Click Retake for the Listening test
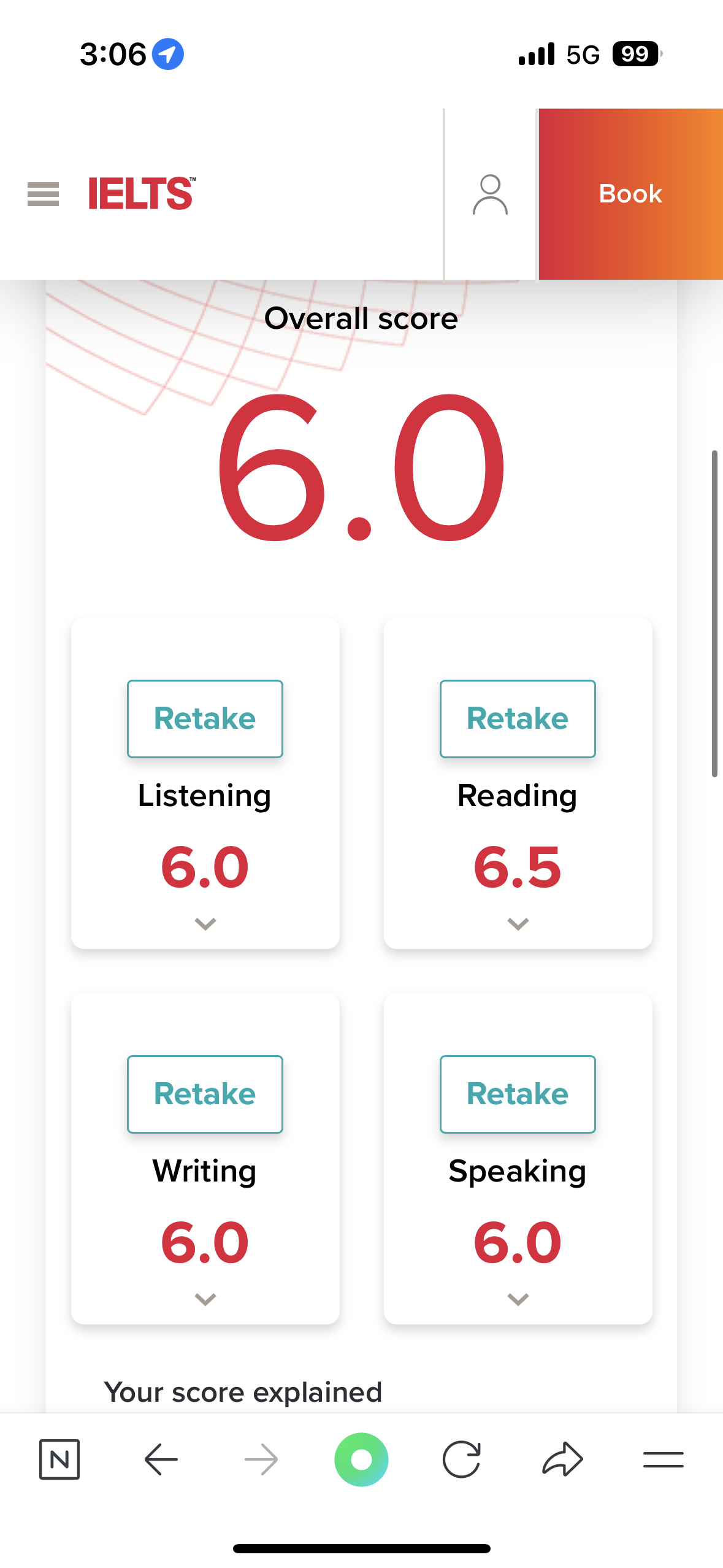Image resolution: width=723 pixels, height=1568 pixels. [x=205, y=718]
